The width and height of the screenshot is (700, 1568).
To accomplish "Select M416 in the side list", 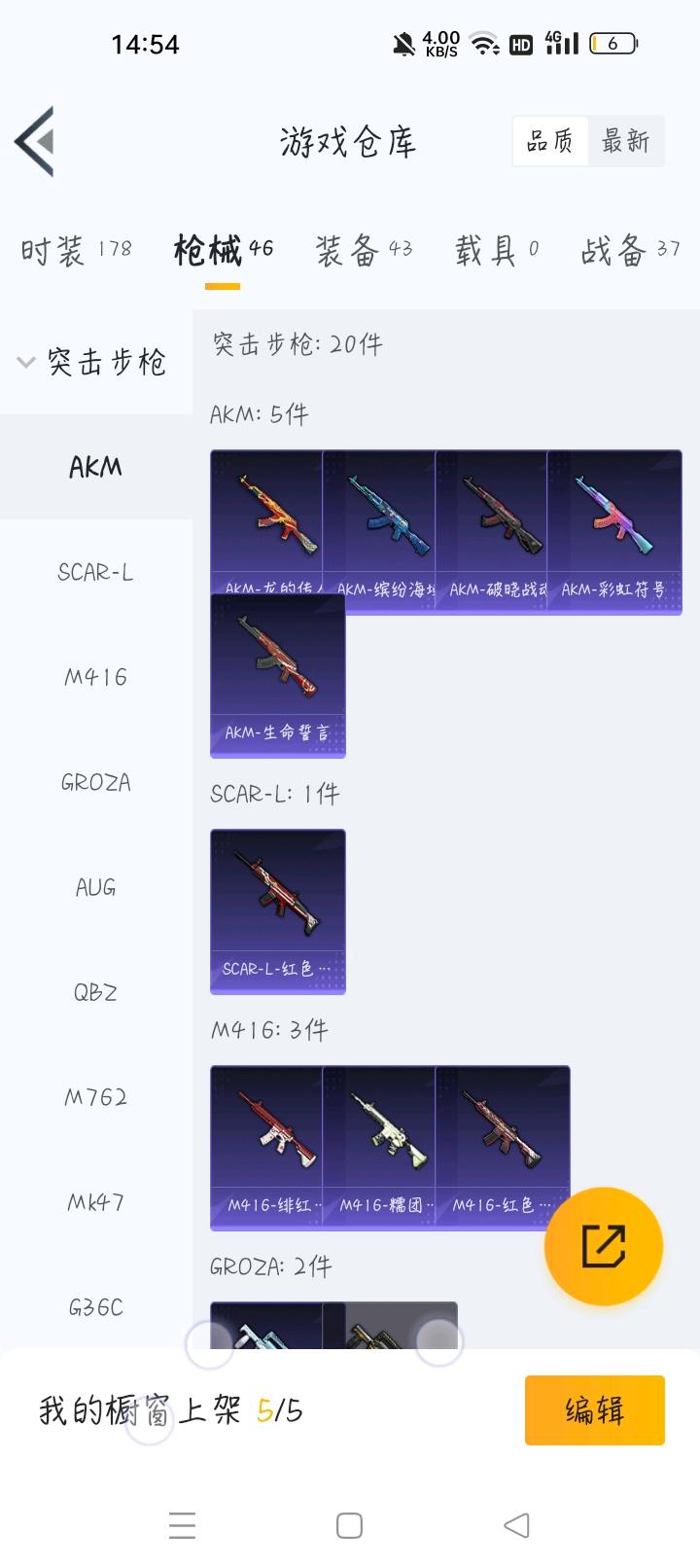I will coord(95,678).
